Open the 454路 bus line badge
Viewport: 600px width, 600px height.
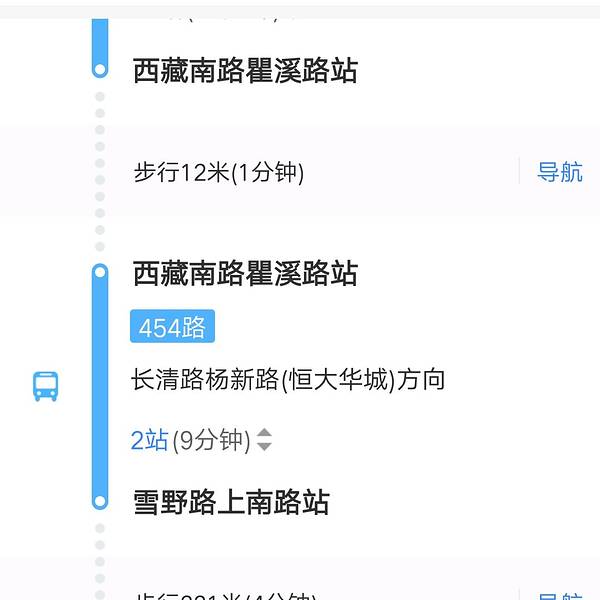172,327
